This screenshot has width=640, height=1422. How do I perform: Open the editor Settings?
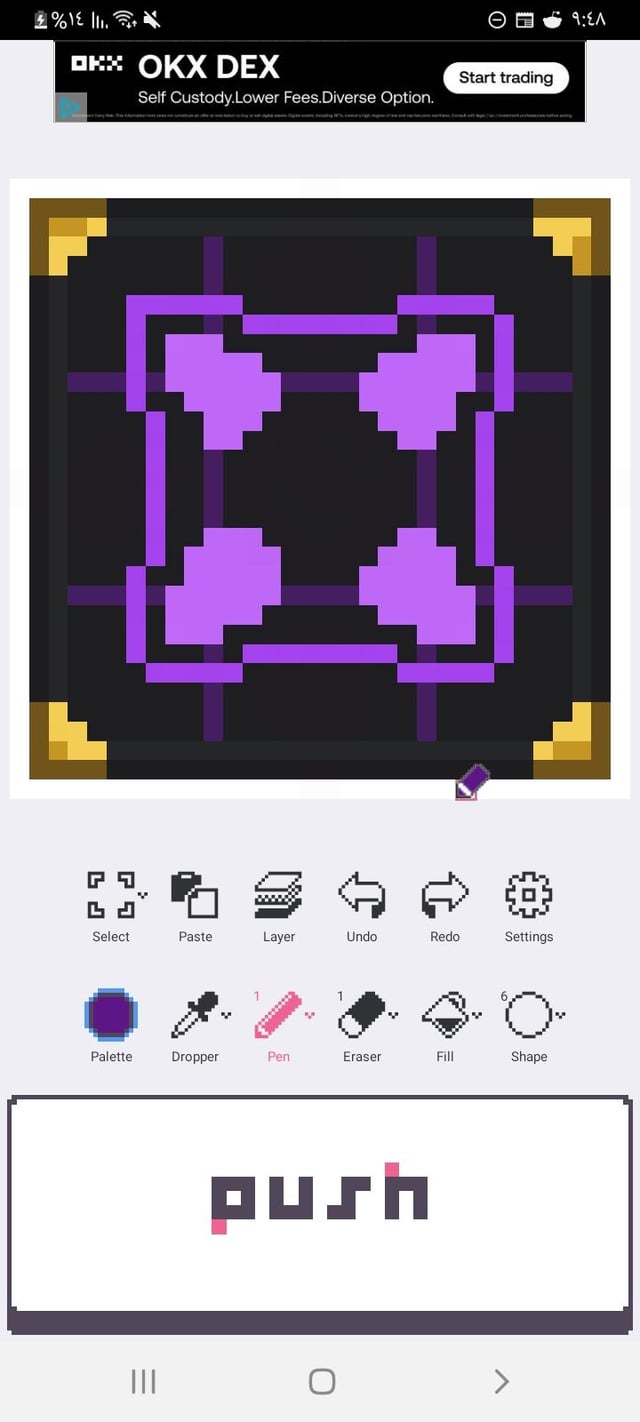point(529,896)
